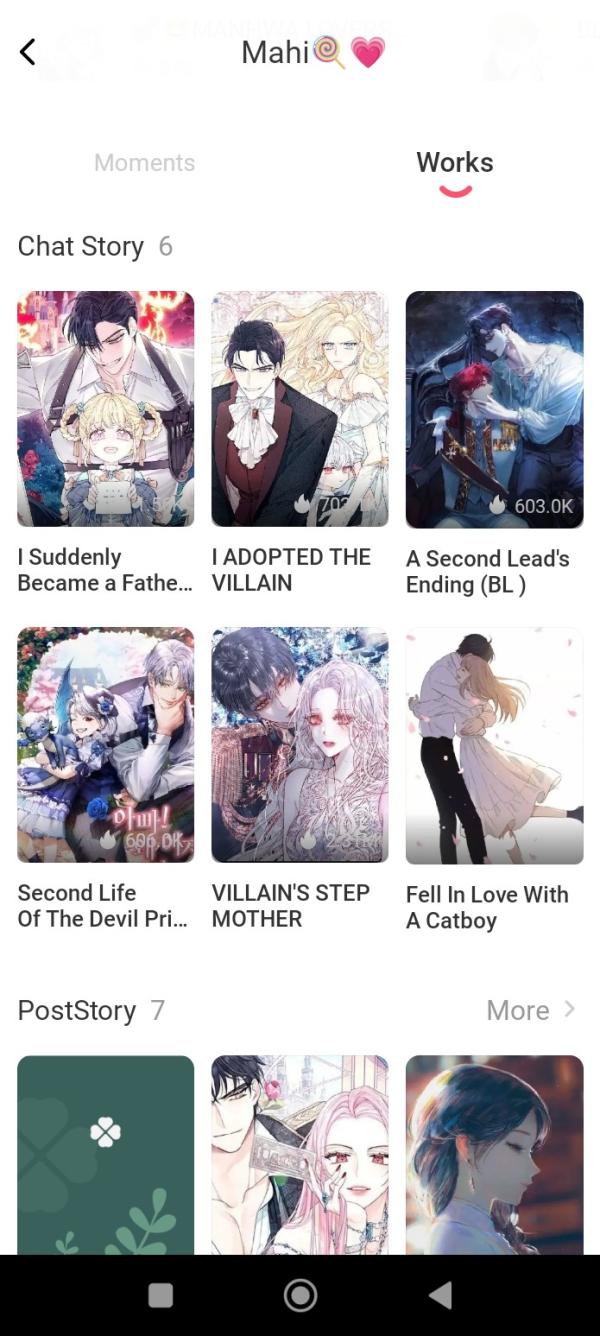
Task: Open I Suddenly Became a Father story
Action: 106,409
